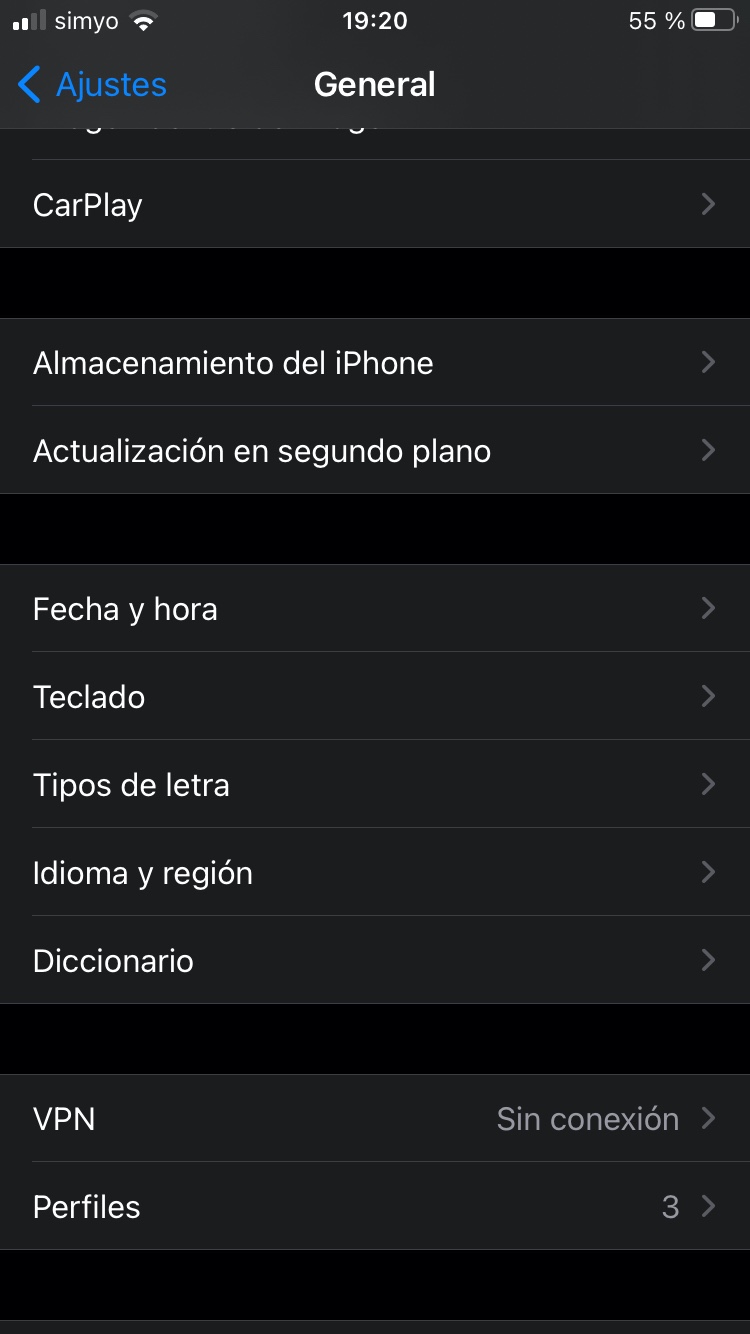
Task: Open CarPlay settings
Action: tap(375, 205)
